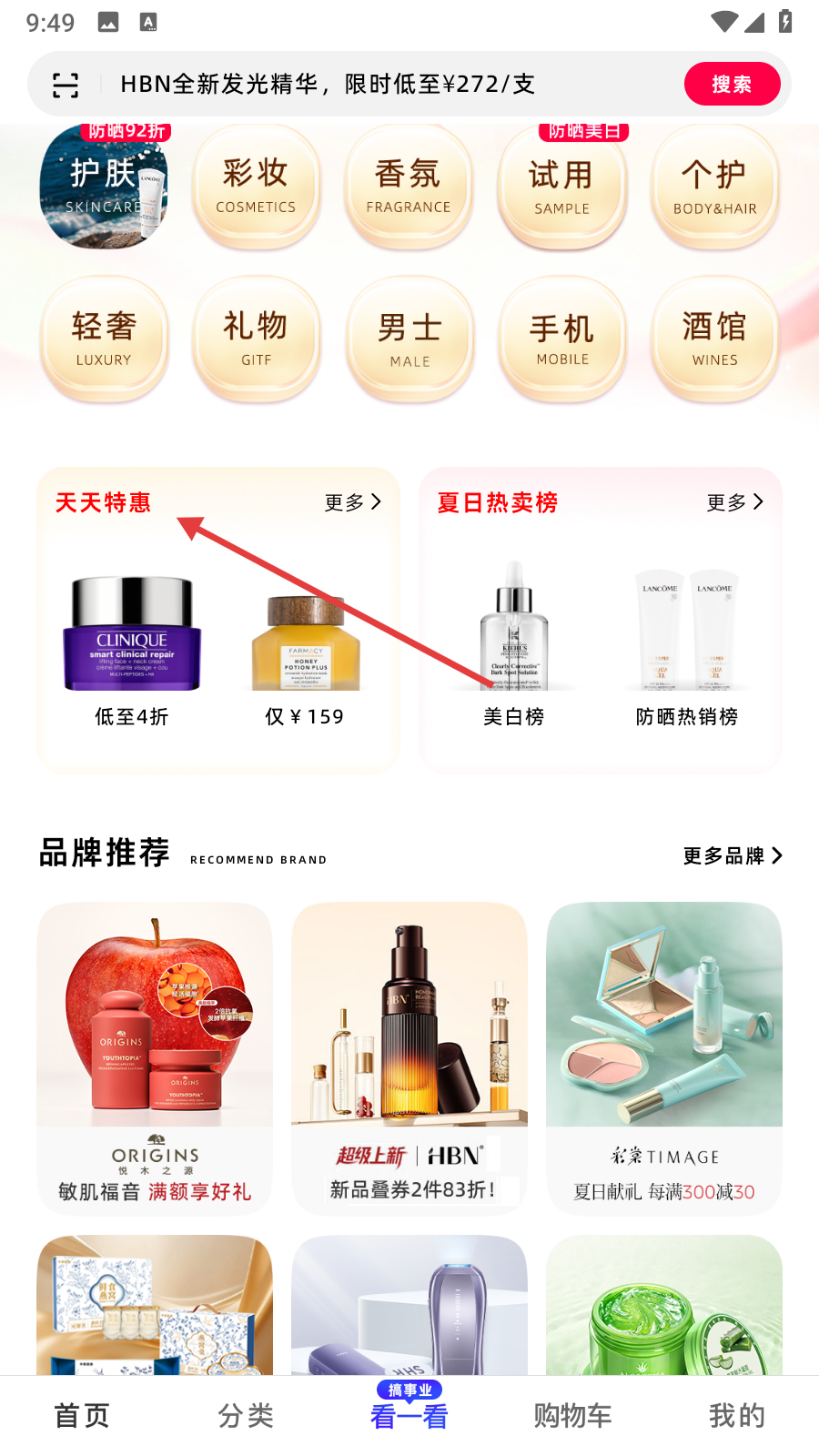Open the 香氛 Fragrance category
The height and width of the screenshot is (1456, 819).
point(409,186)
